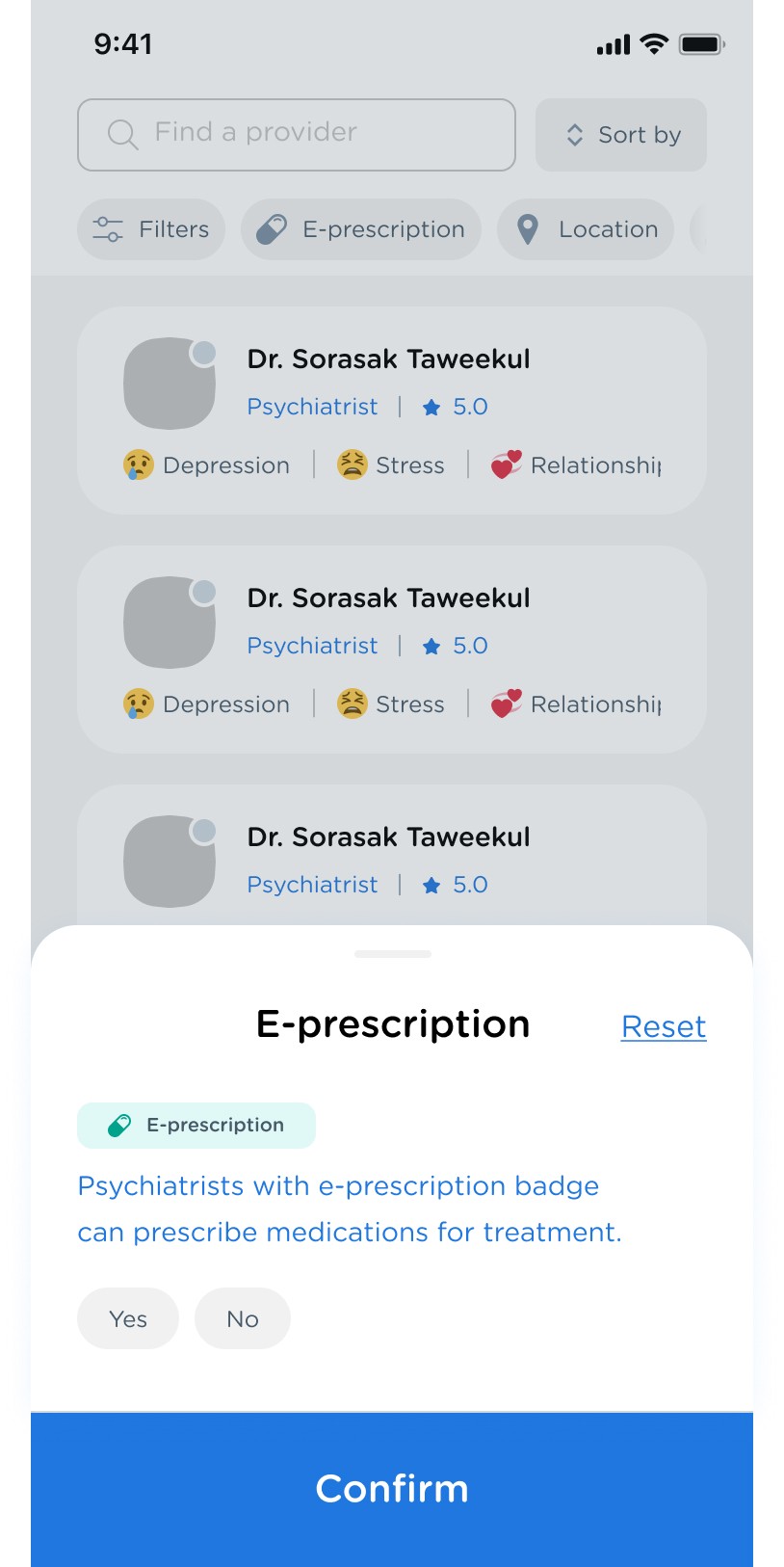This screenshot has width=784, height=1567.
Task: Open the Filters chip
Action: (x=151, y=229)
